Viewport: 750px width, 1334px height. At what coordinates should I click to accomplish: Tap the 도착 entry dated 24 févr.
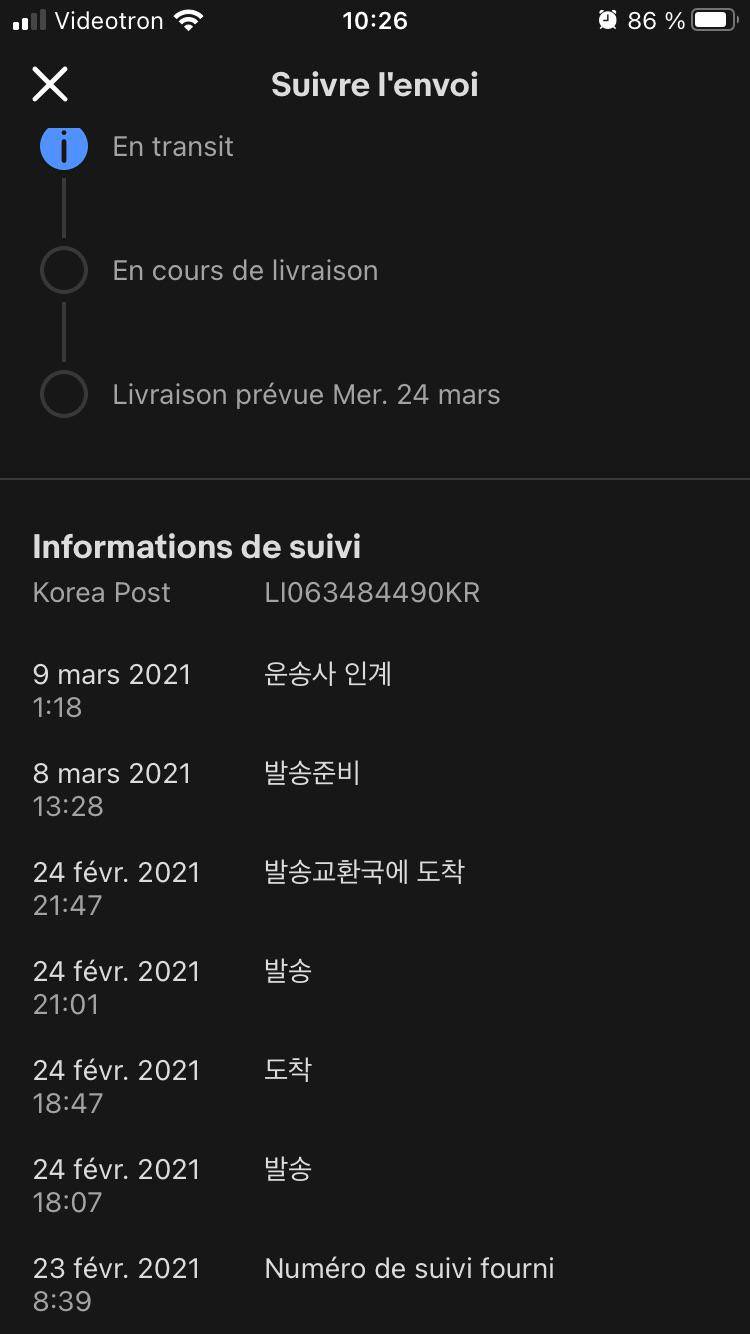pos(289,1070)
